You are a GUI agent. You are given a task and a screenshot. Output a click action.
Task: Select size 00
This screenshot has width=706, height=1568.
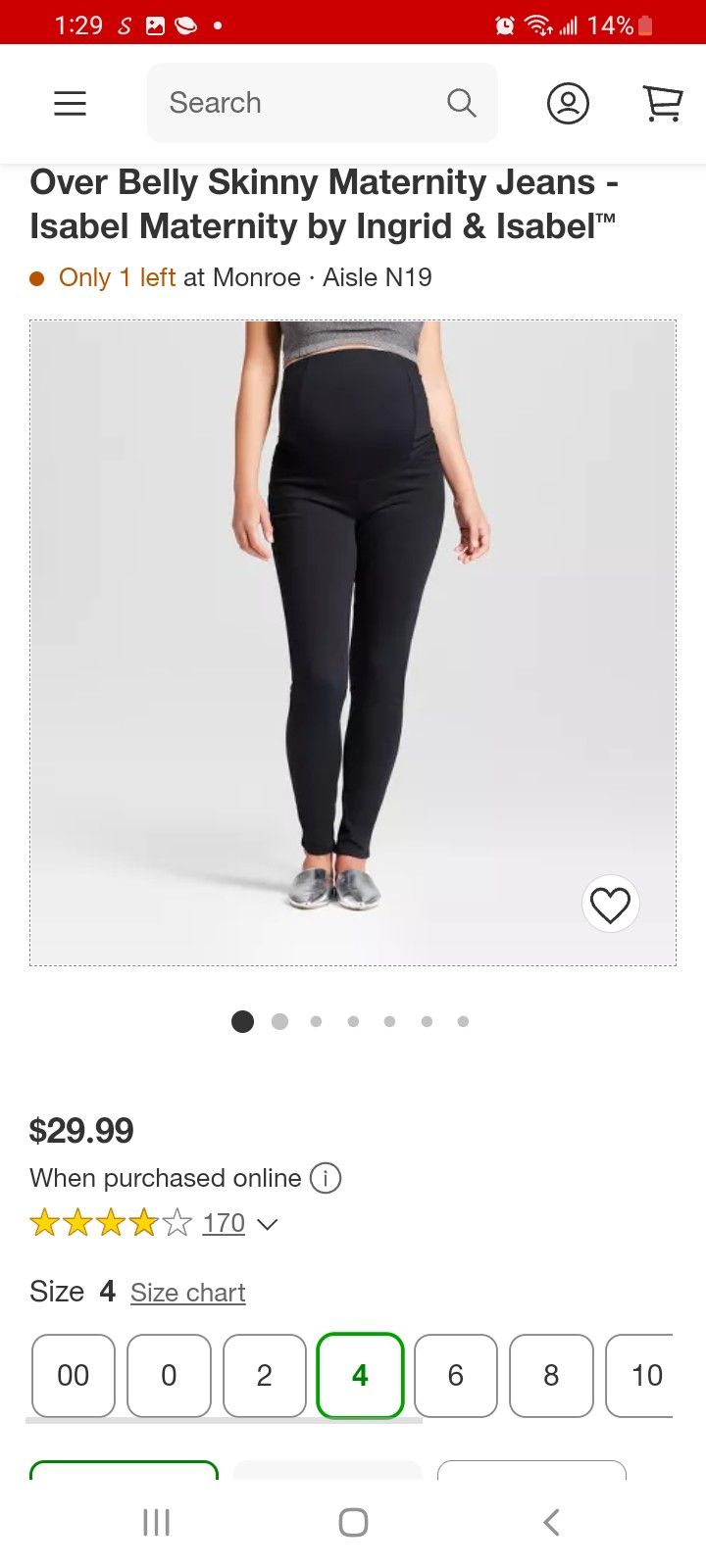[x=74, y=1375]
